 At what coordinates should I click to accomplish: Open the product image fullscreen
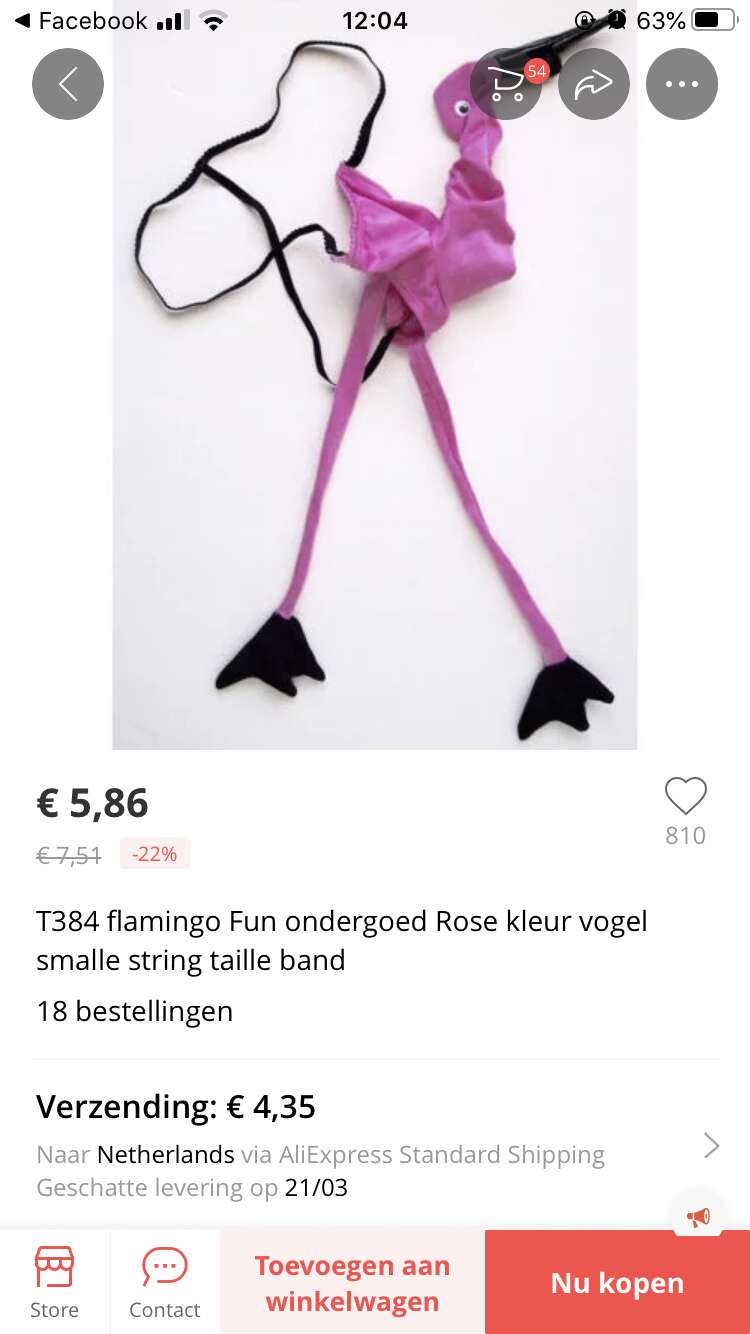pyautogui.click(x=375, y=400)
